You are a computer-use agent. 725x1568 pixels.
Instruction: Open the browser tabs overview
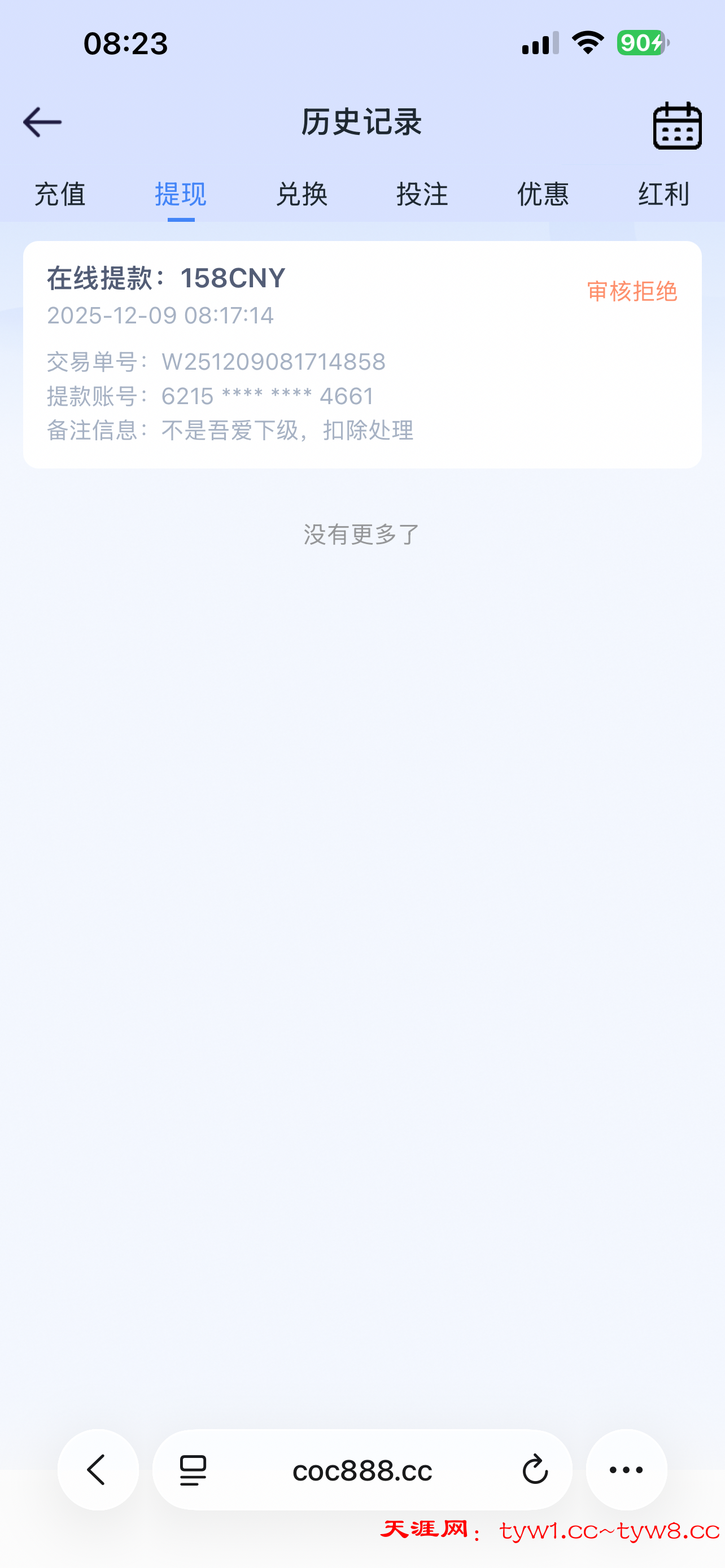click(x=192, y=1470)
